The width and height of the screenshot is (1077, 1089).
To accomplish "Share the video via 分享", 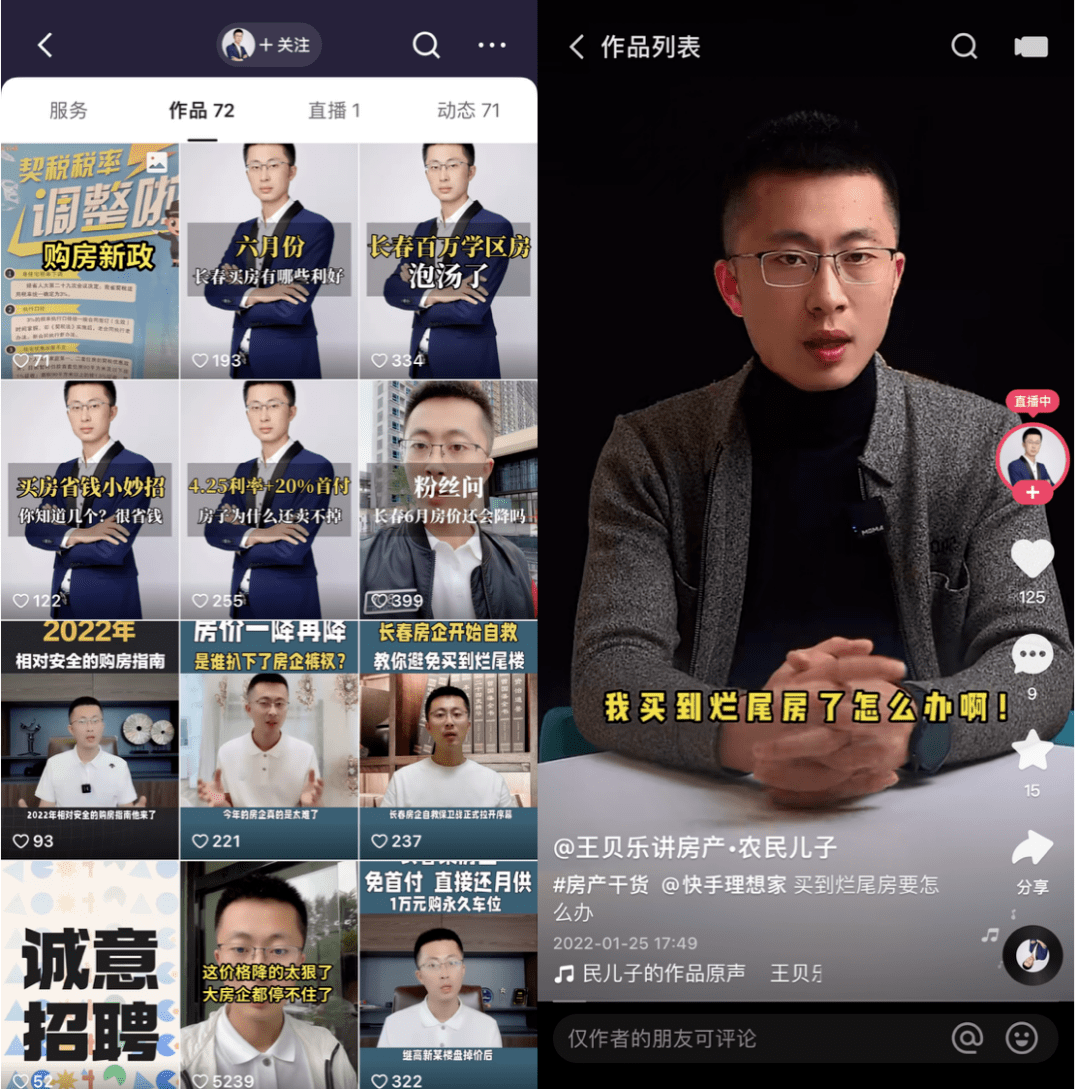I will tap(1032, 850).
